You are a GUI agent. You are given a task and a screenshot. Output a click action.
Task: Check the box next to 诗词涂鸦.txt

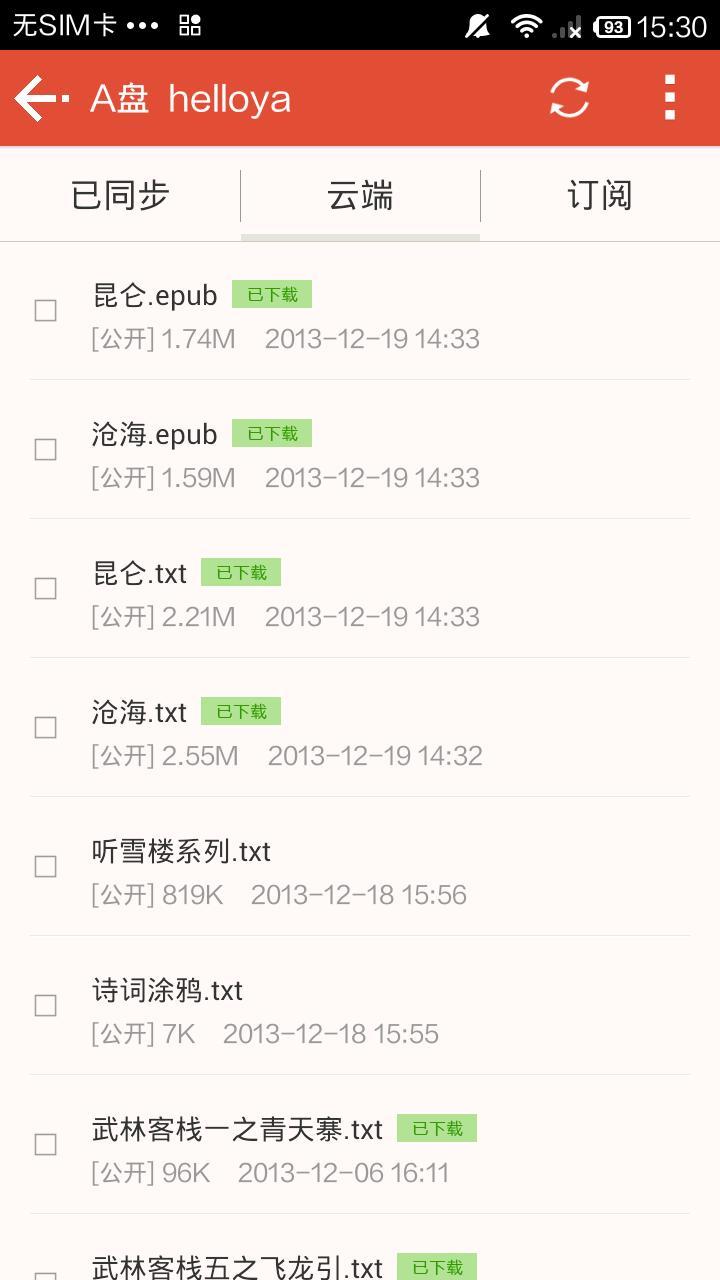45,1006
